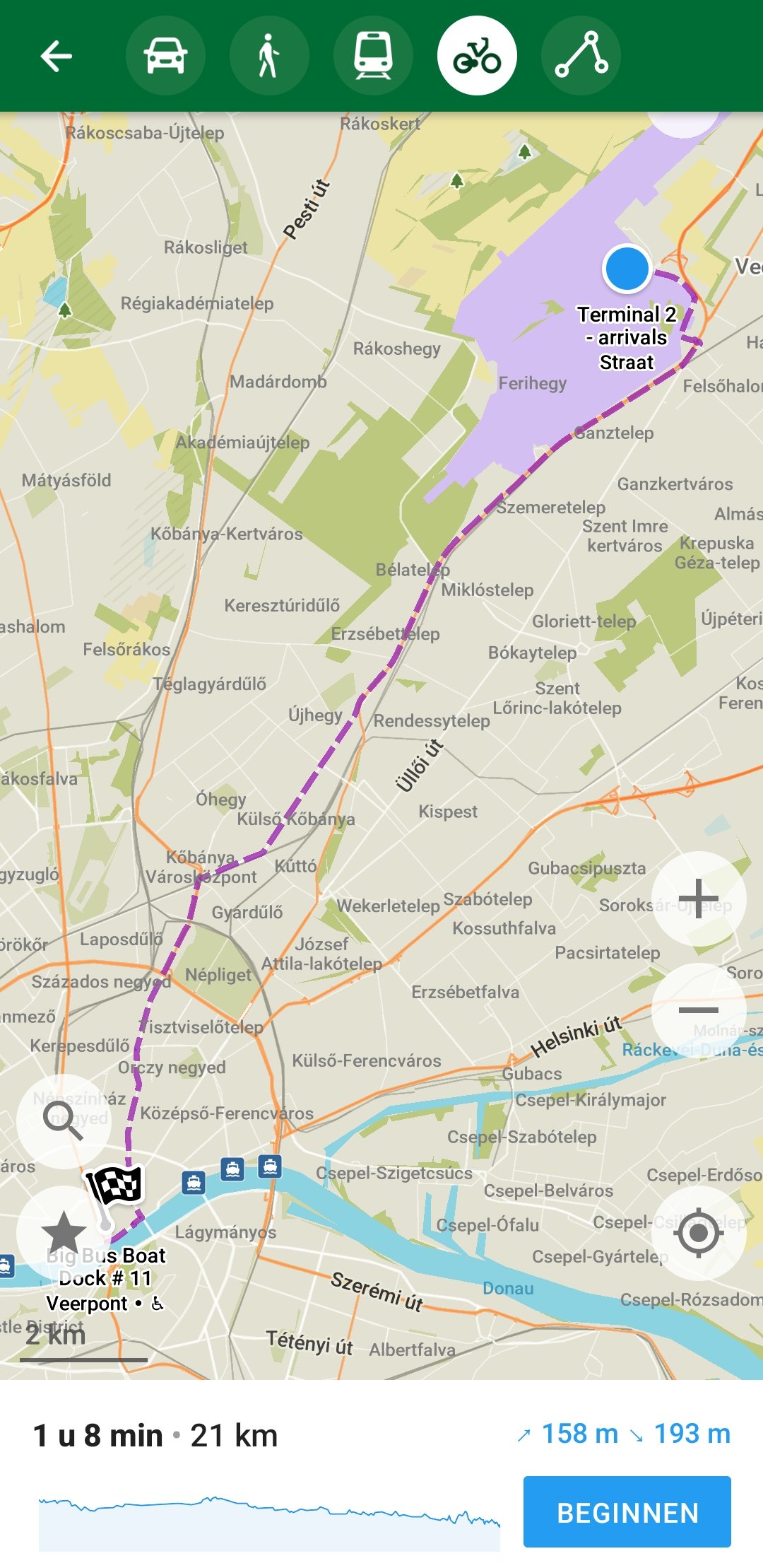Viewport: 763px width, 1568px height.
Task: Select public transport routing mode
Action: coord(373,56)
